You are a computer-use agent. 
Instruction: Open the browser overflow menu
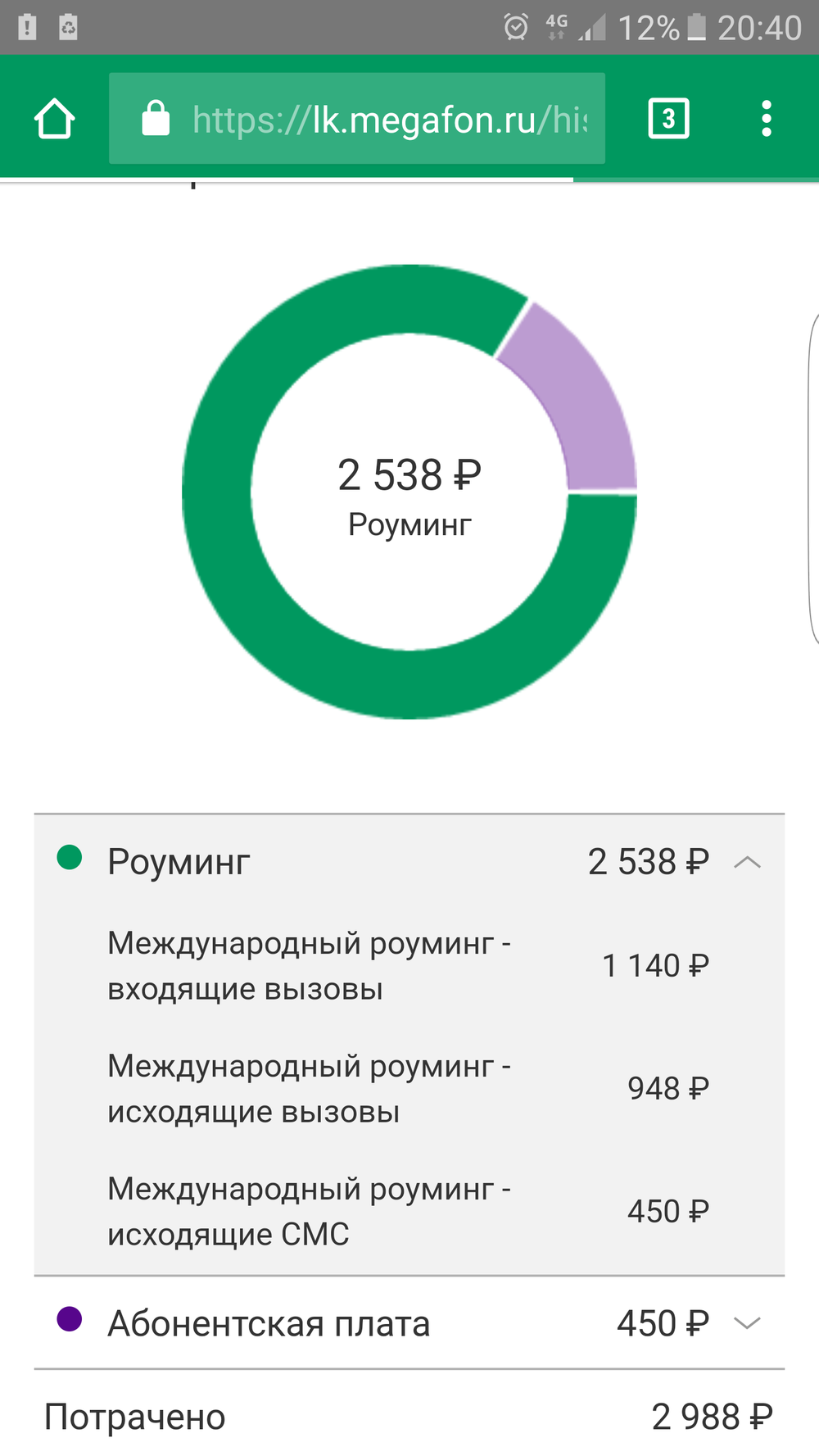coord(766,119)
